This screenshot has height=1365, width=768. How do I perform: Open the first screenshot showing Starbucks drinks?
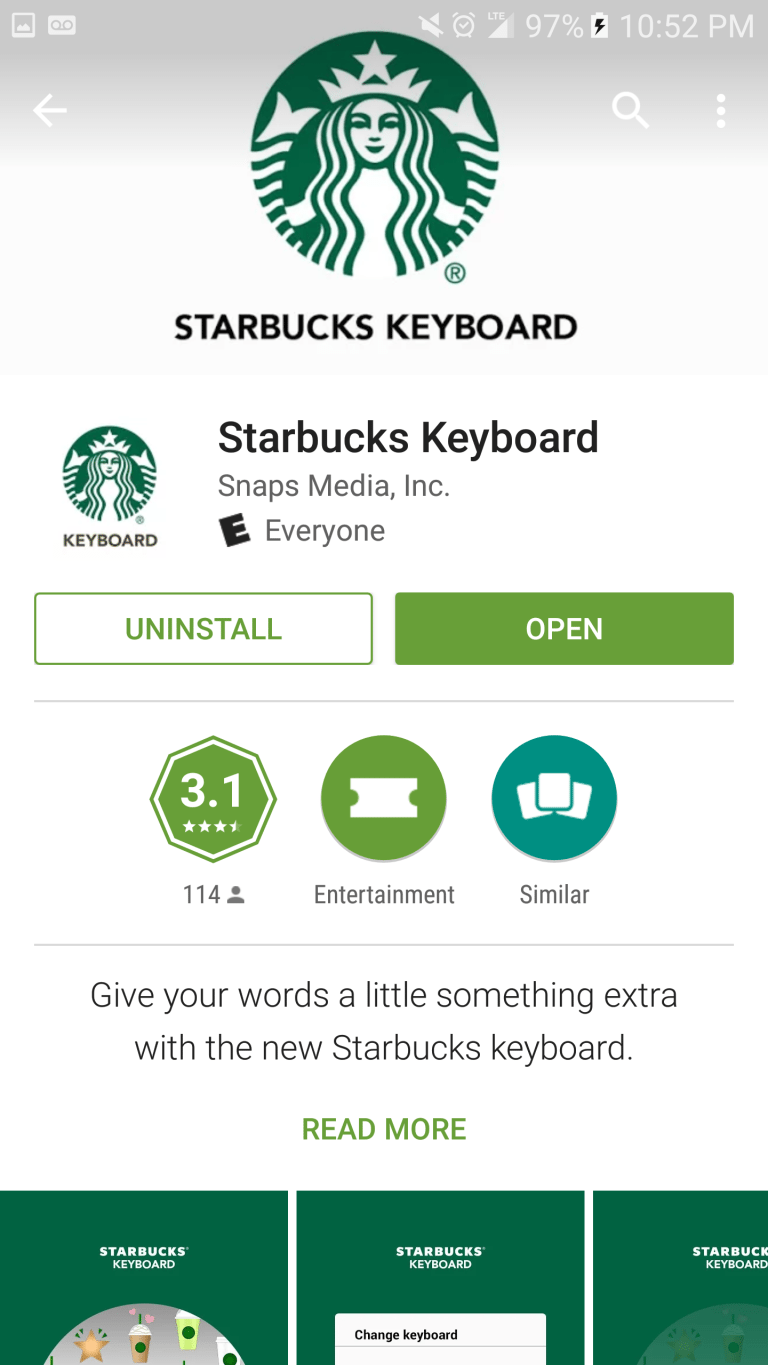point(144,1277)
